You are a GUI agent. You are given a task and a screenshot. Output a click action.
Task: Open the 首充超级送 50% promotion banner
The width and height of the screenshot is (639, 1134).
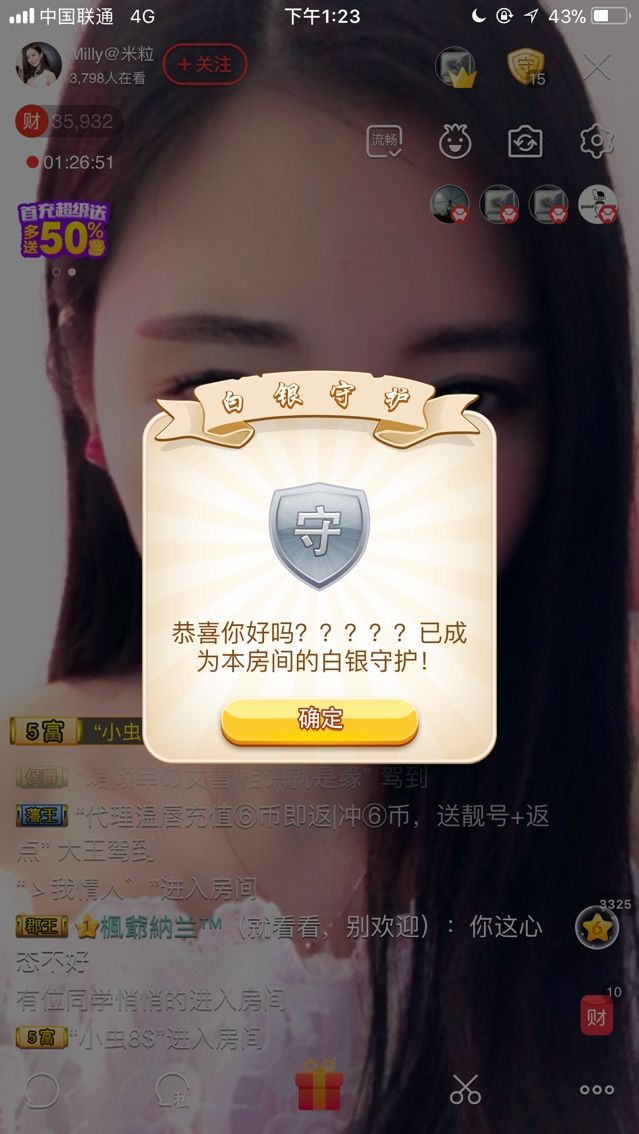pyautogui.click(x=62, y=230)
